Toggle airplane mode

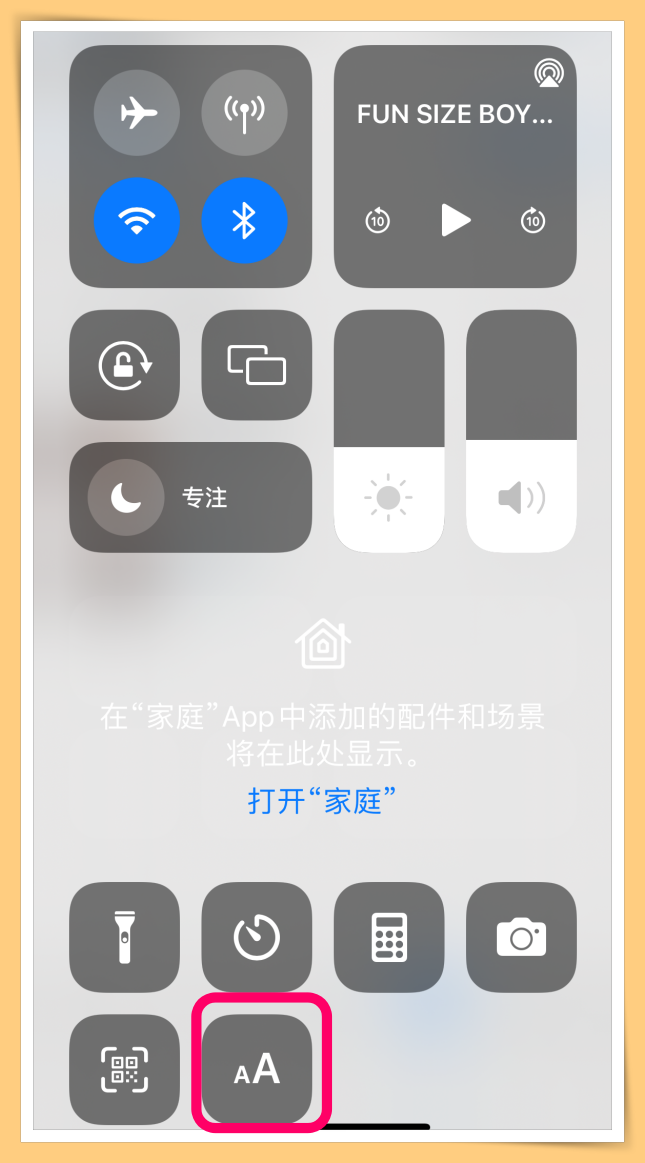coord(137,113)
